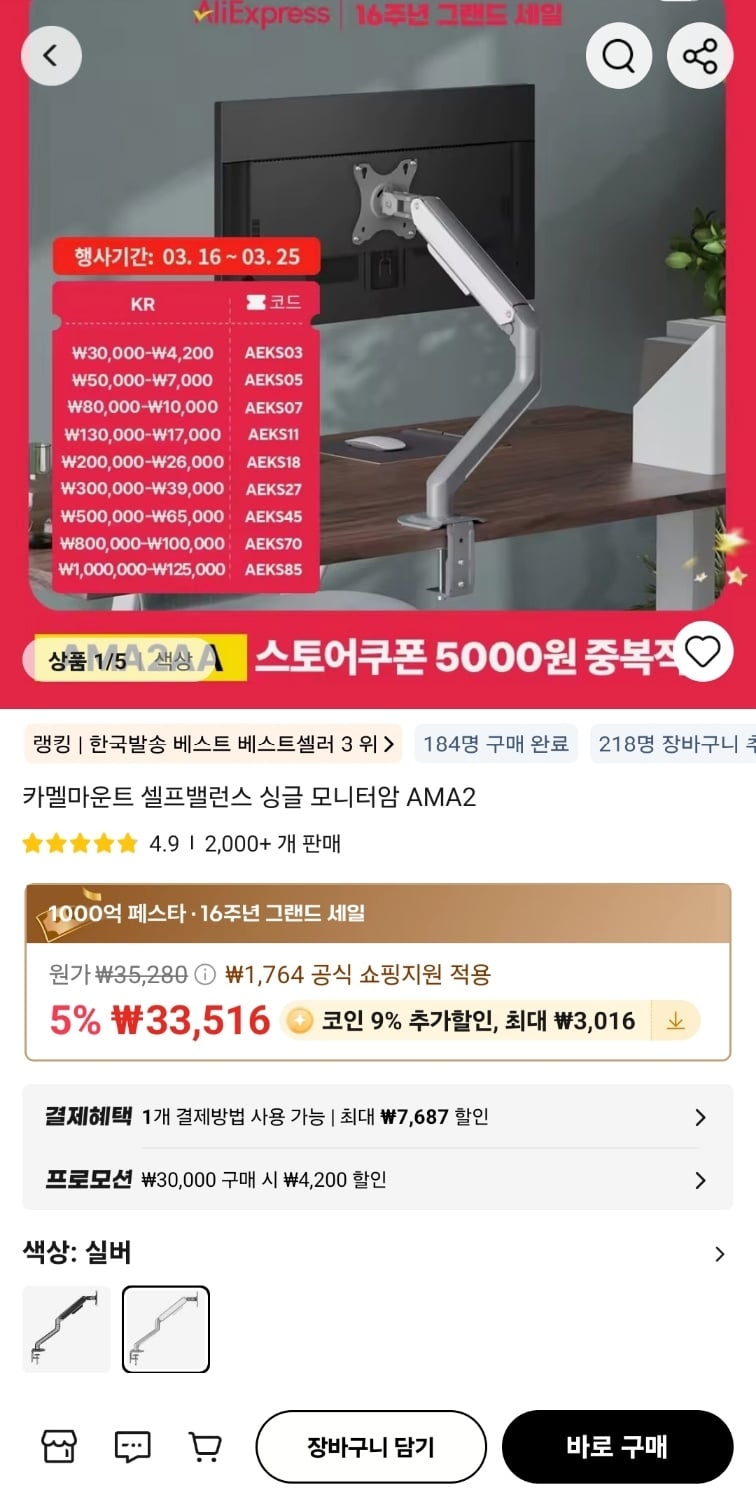Viewport: 756px width, 1488px height.
Task: Go back using the top-left arrow
Action: (x=50, y=55)
